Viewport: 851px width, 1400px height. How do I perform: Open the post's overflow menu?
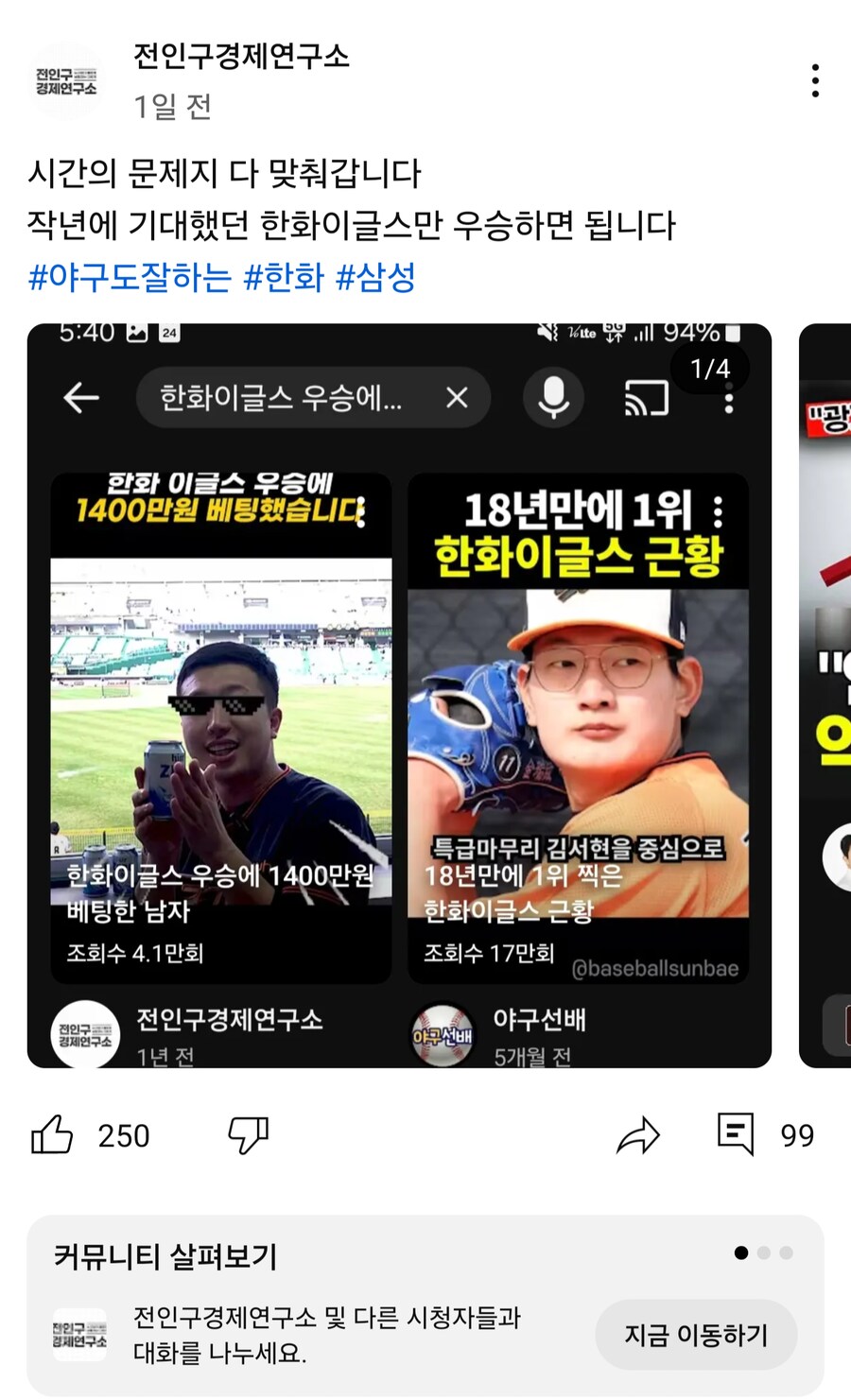tap(814, 81)
